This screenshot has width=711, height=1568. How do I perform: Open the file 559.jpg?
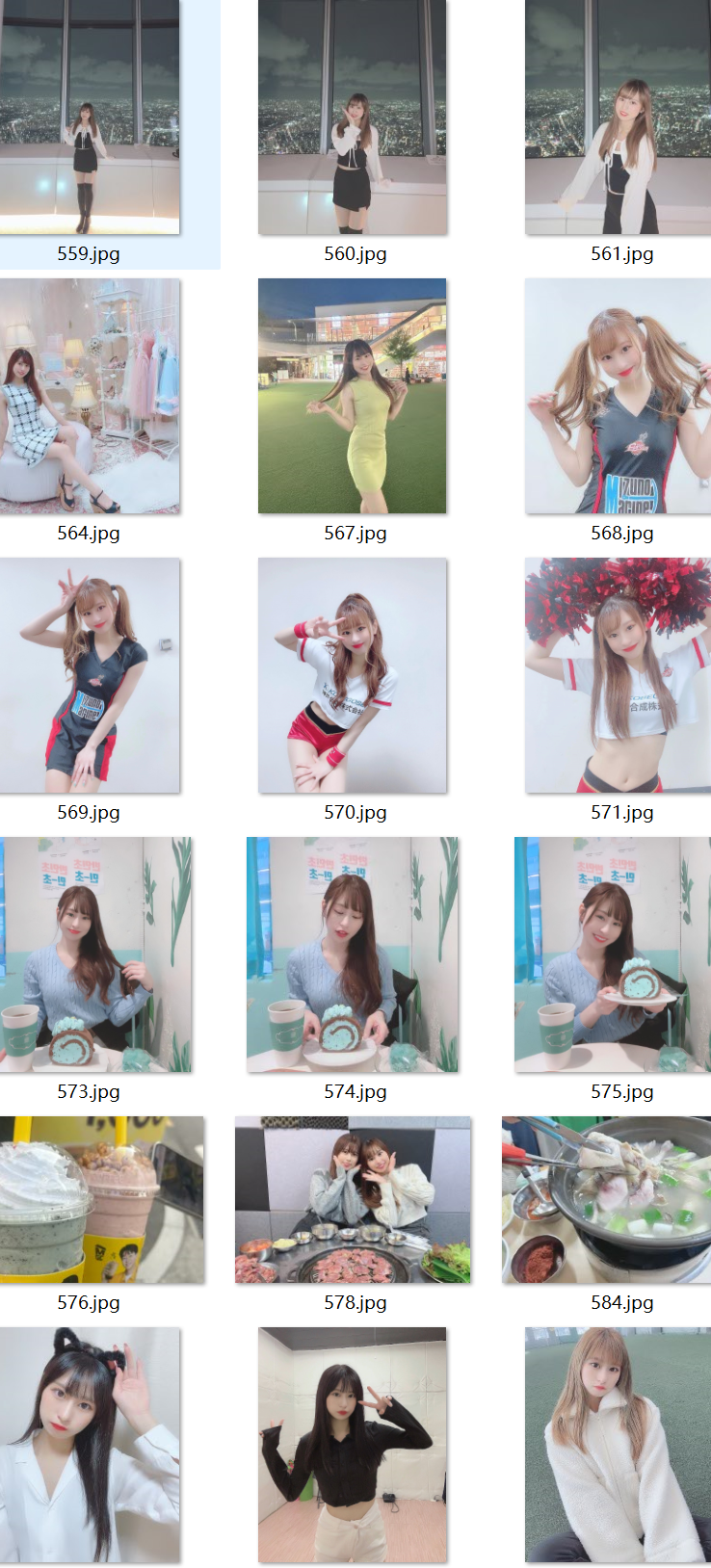tap(89, 118)
